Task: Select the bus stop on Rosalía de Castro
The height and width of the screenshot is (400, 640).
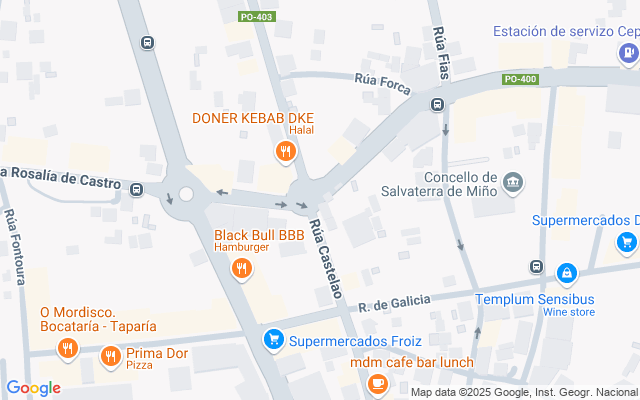Action: pyautogui.click(x=136, y=187)
